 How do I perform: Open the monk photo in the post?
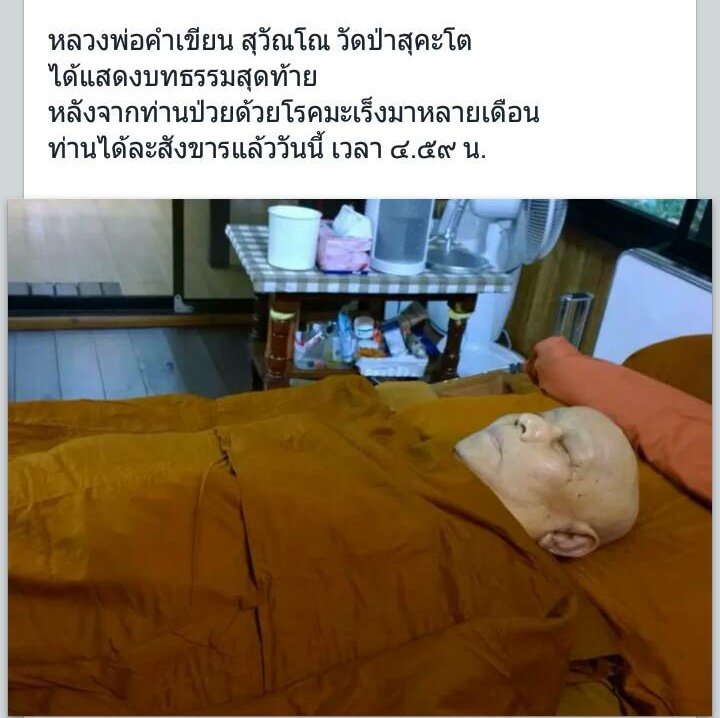(360, 457)
